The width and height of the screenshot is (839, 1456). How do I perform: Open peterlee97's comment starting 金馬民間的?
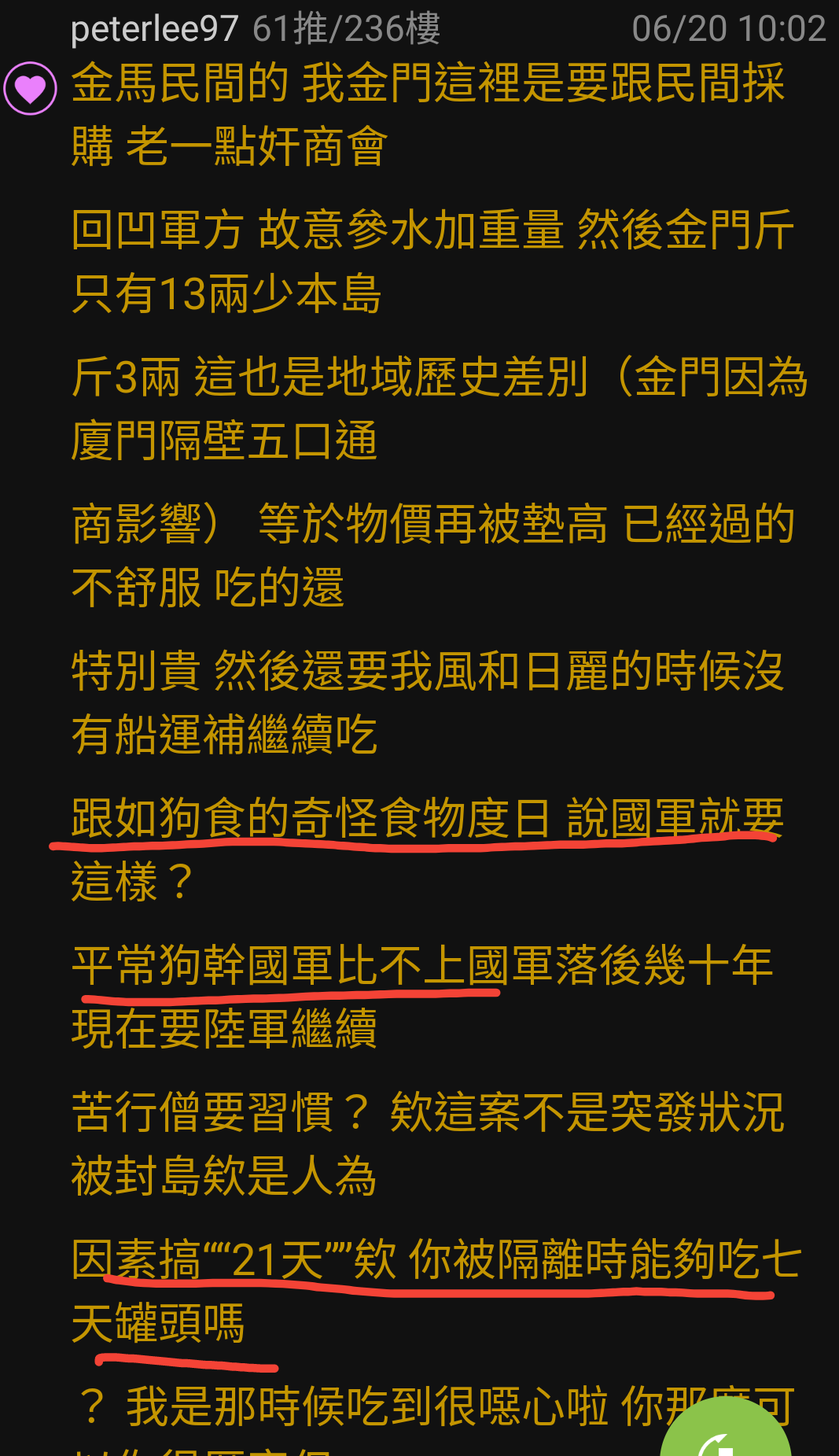(428, 115)
